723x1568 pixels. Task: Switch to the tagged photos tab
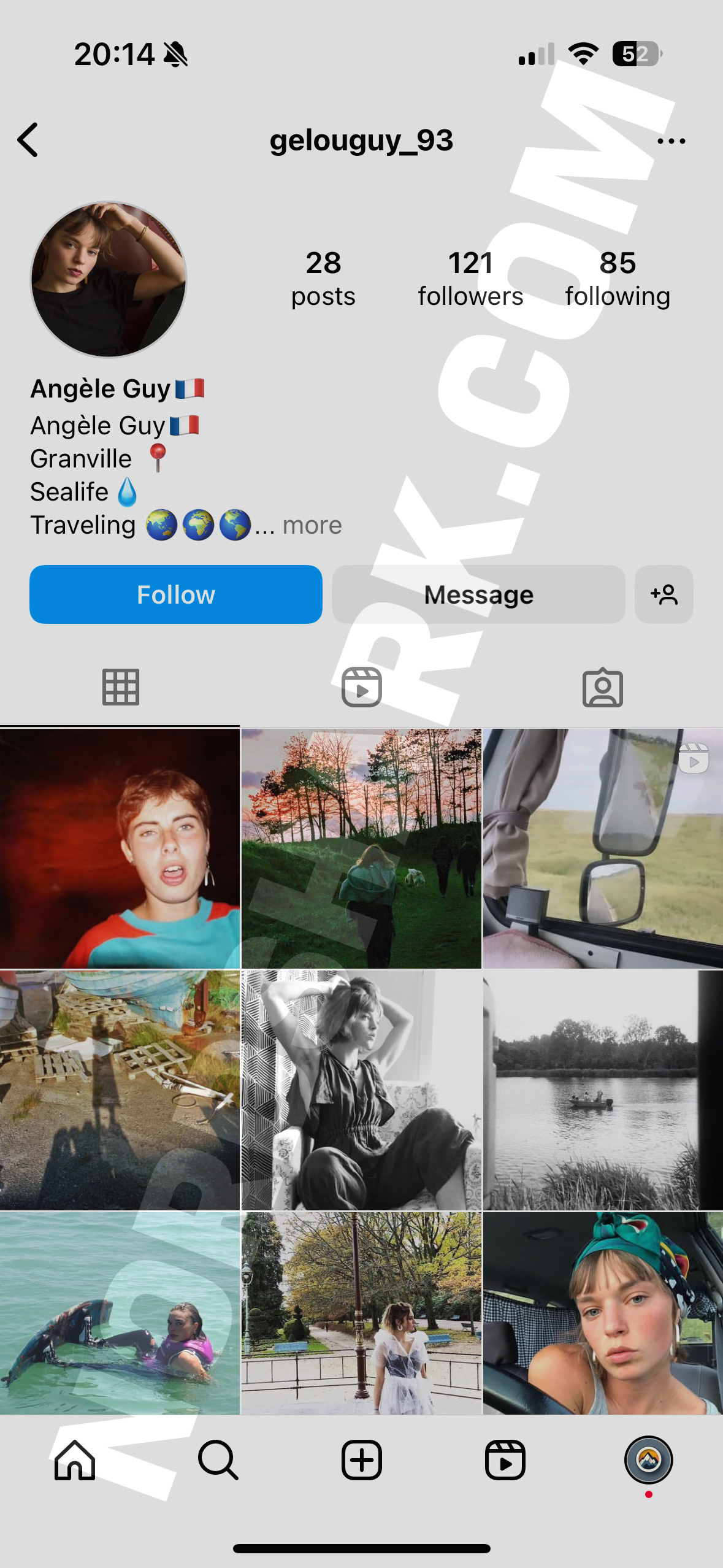pos(602,687)
